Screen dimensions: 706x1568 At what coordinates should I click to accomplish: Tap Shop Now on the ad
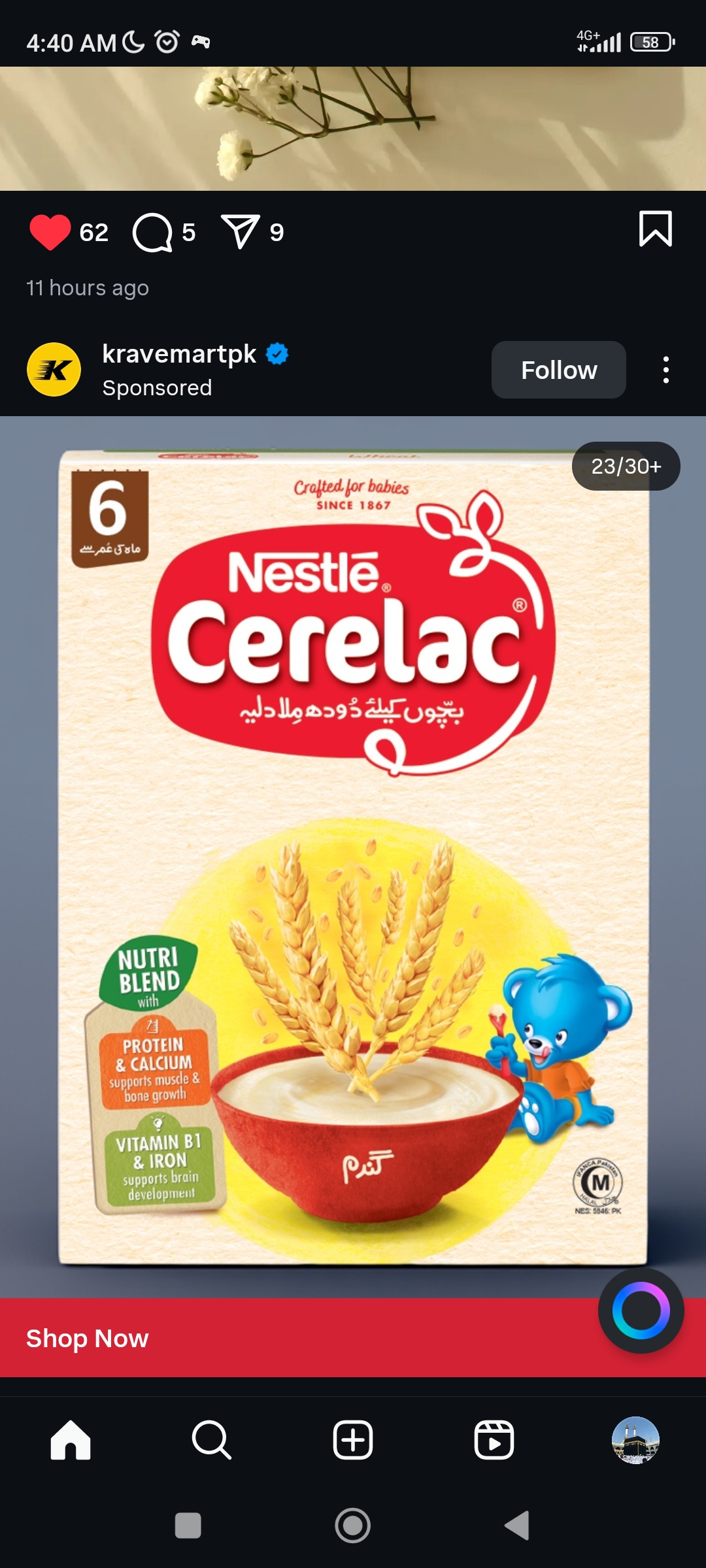click(x=88, y=1339)
